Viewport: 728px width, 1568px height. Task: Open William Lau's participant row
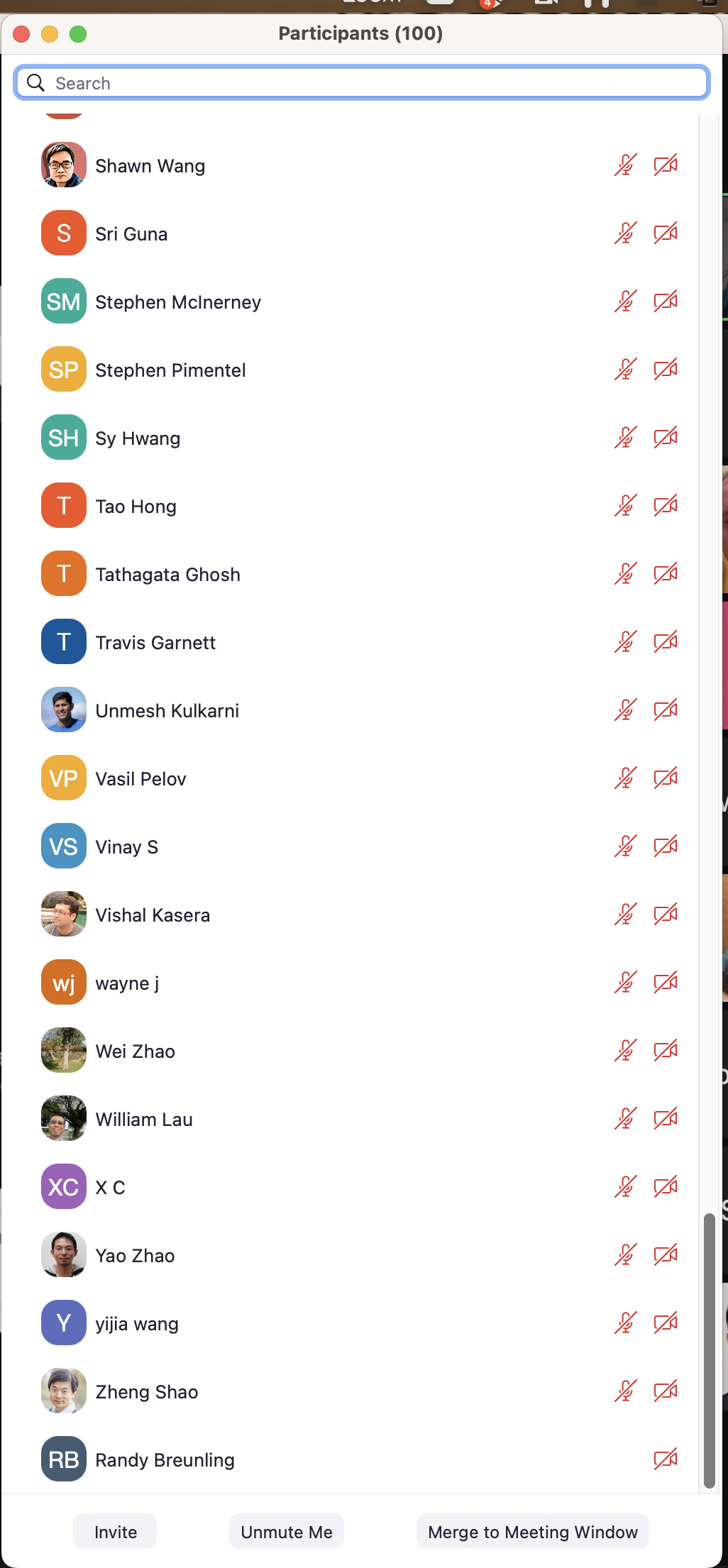coord(144,1120)
